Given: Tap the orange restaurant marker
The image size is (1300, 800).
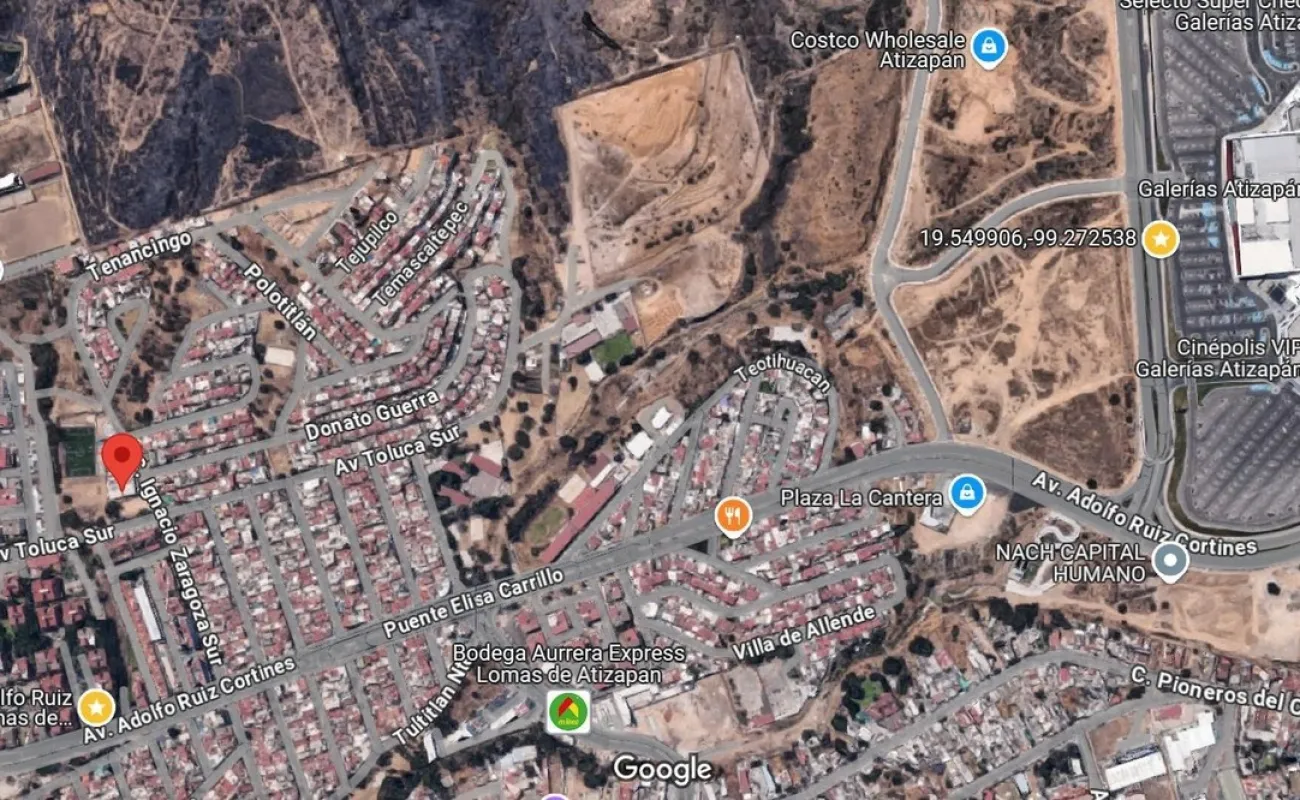Looking at the screenshot, I should tap(733, 515).
